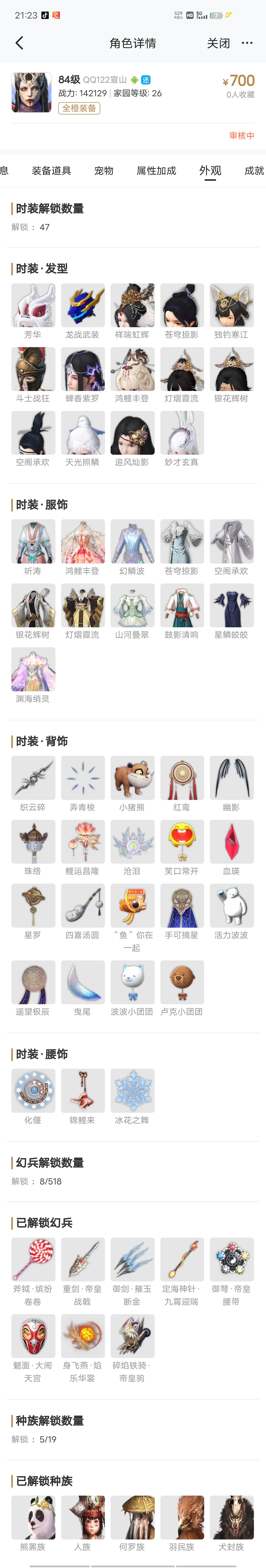
Task: Open the 追风灿影 hairstyle
Action: [x=132, y=433]
